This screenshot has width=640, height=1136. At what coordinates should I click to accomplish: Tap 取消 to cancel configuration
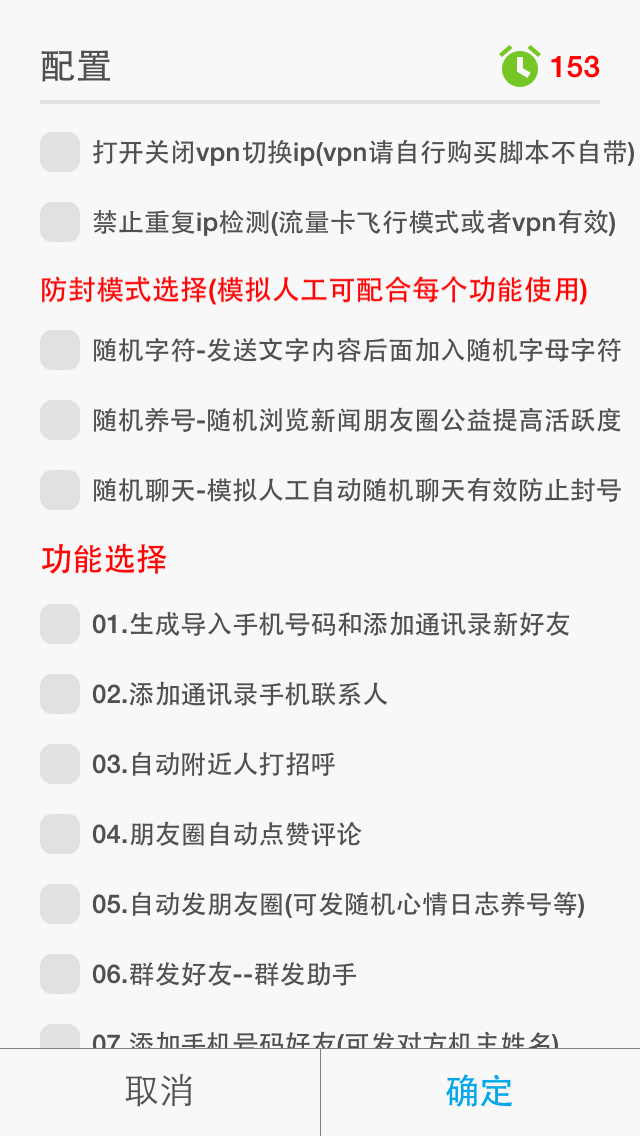tap(159, 1092)
